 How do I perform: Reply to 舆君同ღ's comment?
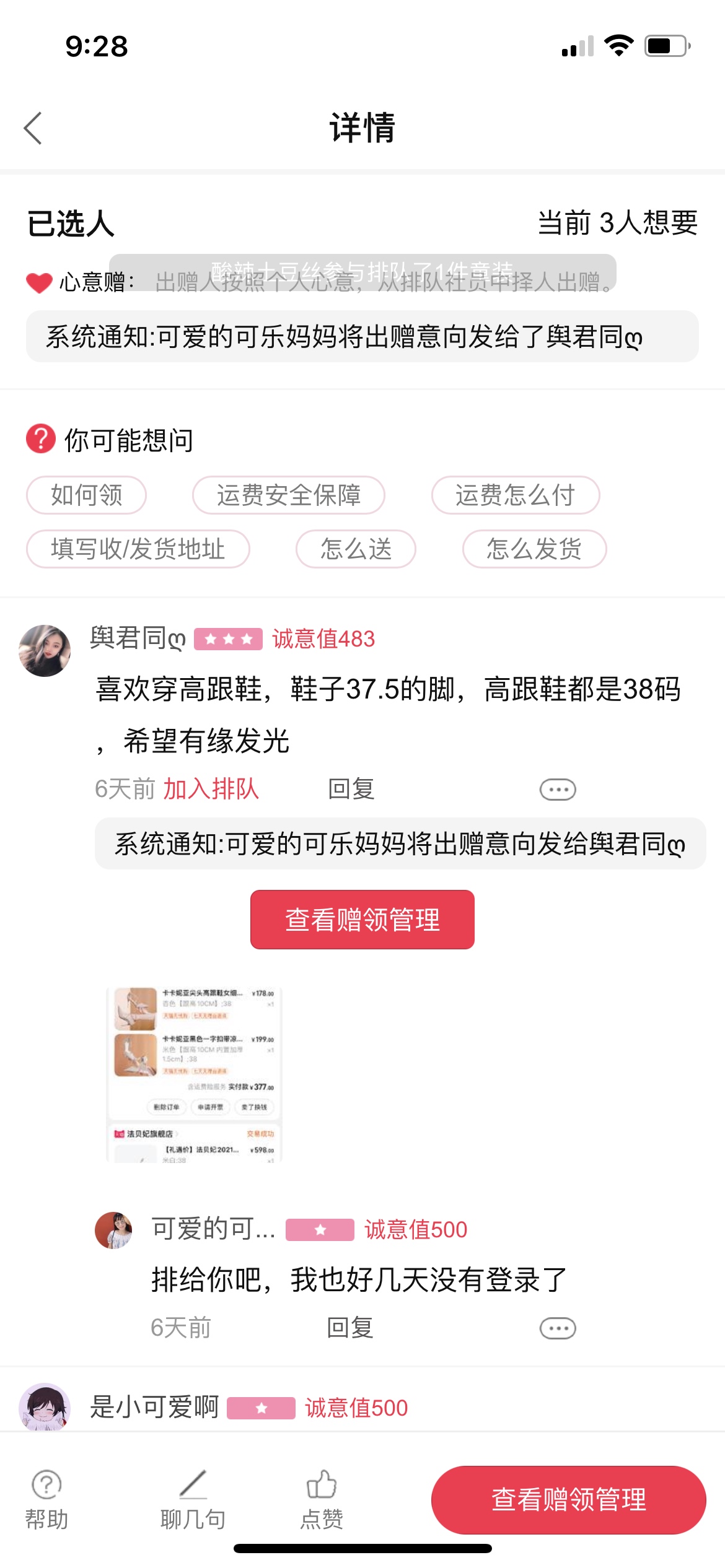point(351,789)
